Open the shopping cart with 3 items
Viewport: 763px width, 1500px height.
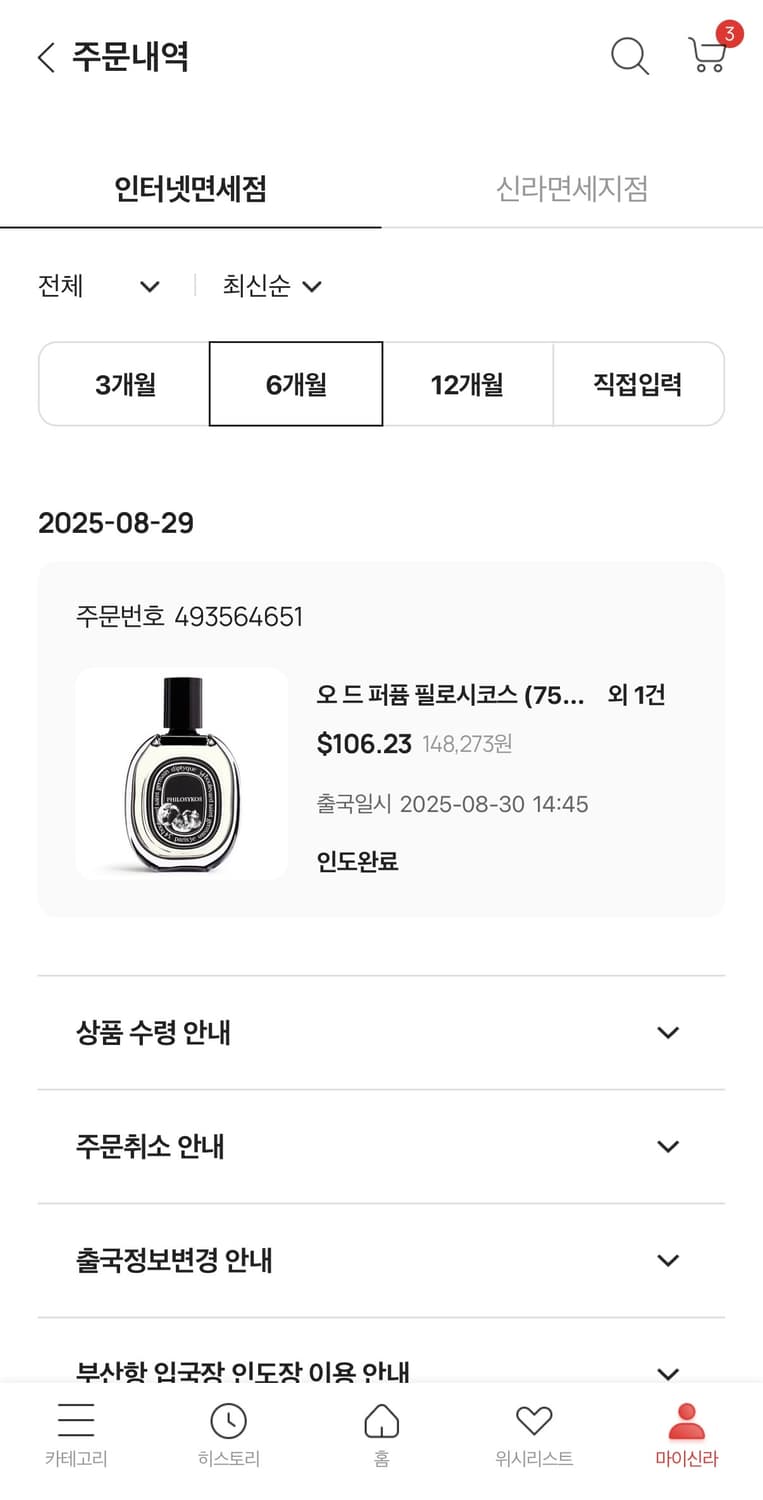coord(709,58)
